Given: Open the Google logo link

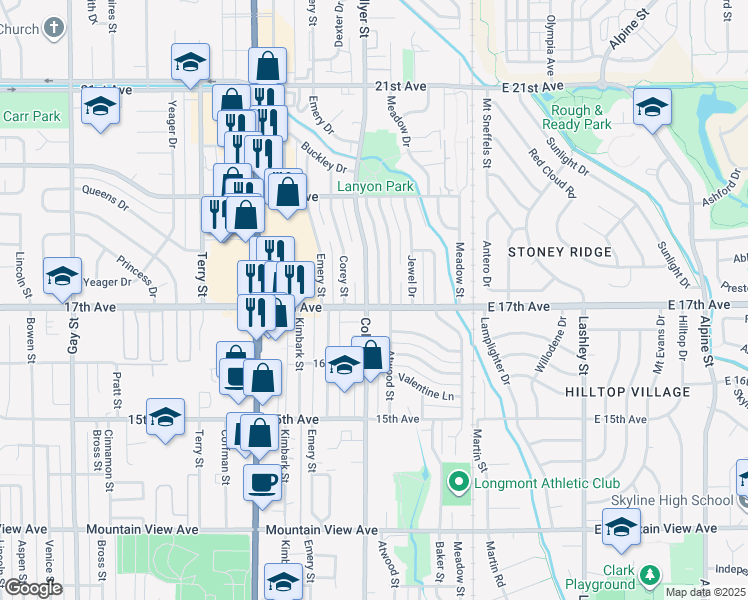Looking at the screenshot, I should coord(33,588).
